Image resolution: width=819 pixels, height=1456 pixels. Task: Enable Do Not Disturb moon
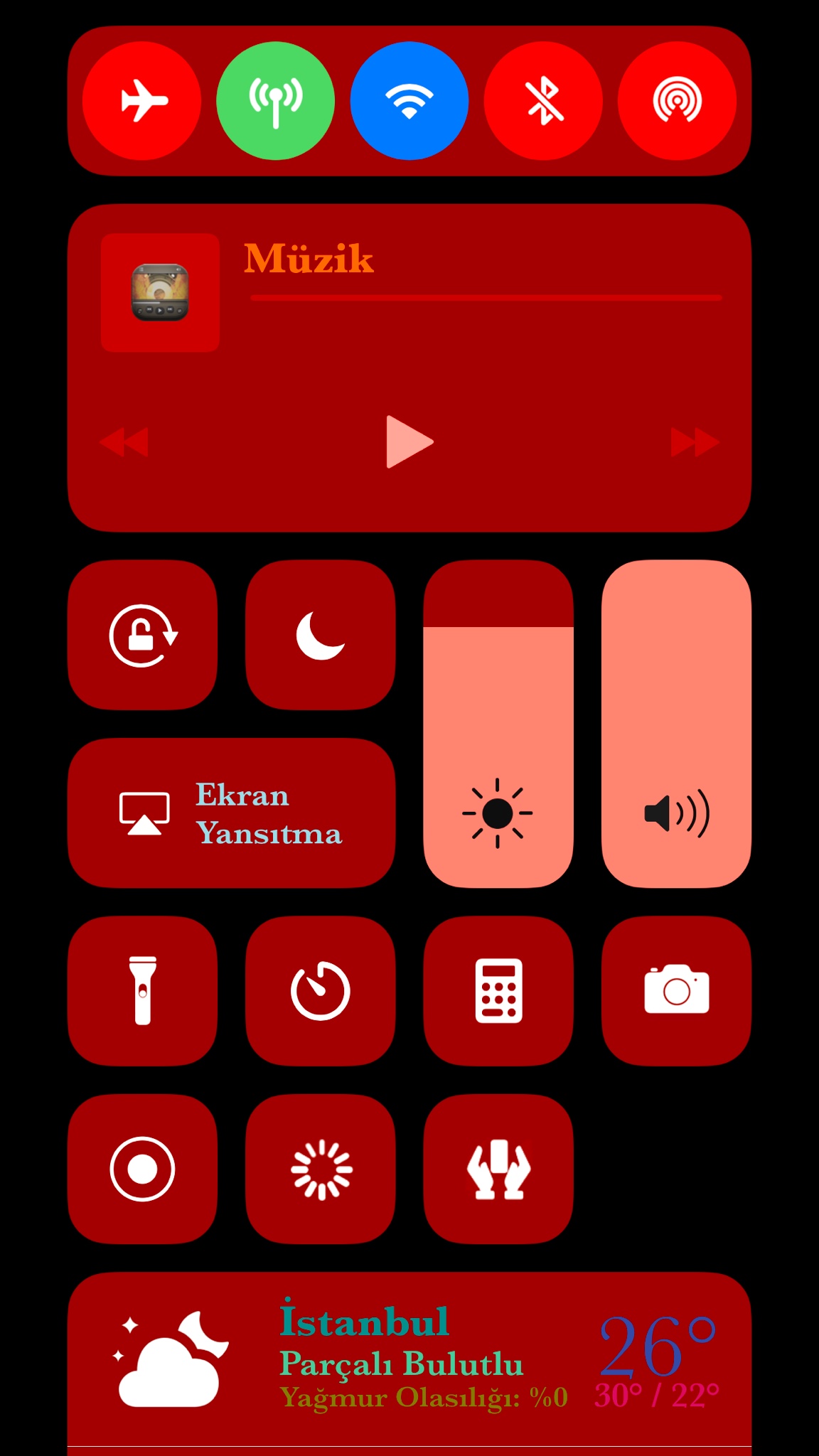tap(320, 635)
